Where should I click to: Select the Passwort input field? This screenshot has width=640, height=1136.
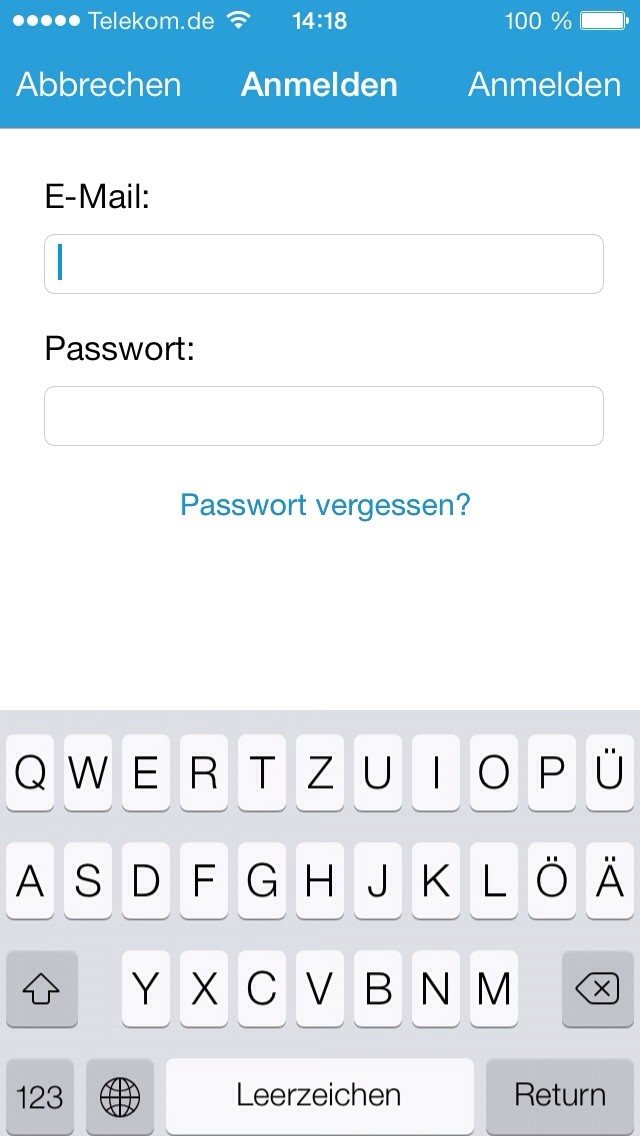point(324,416)
